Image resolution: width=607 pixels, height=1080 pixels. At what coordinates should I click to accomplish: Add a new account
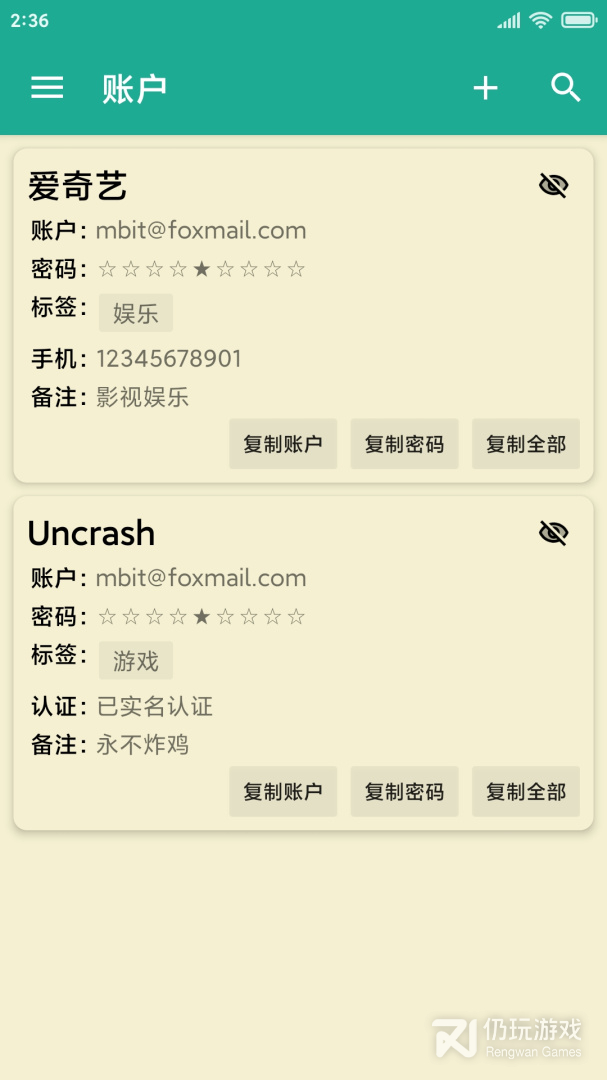tap(485, 88)
